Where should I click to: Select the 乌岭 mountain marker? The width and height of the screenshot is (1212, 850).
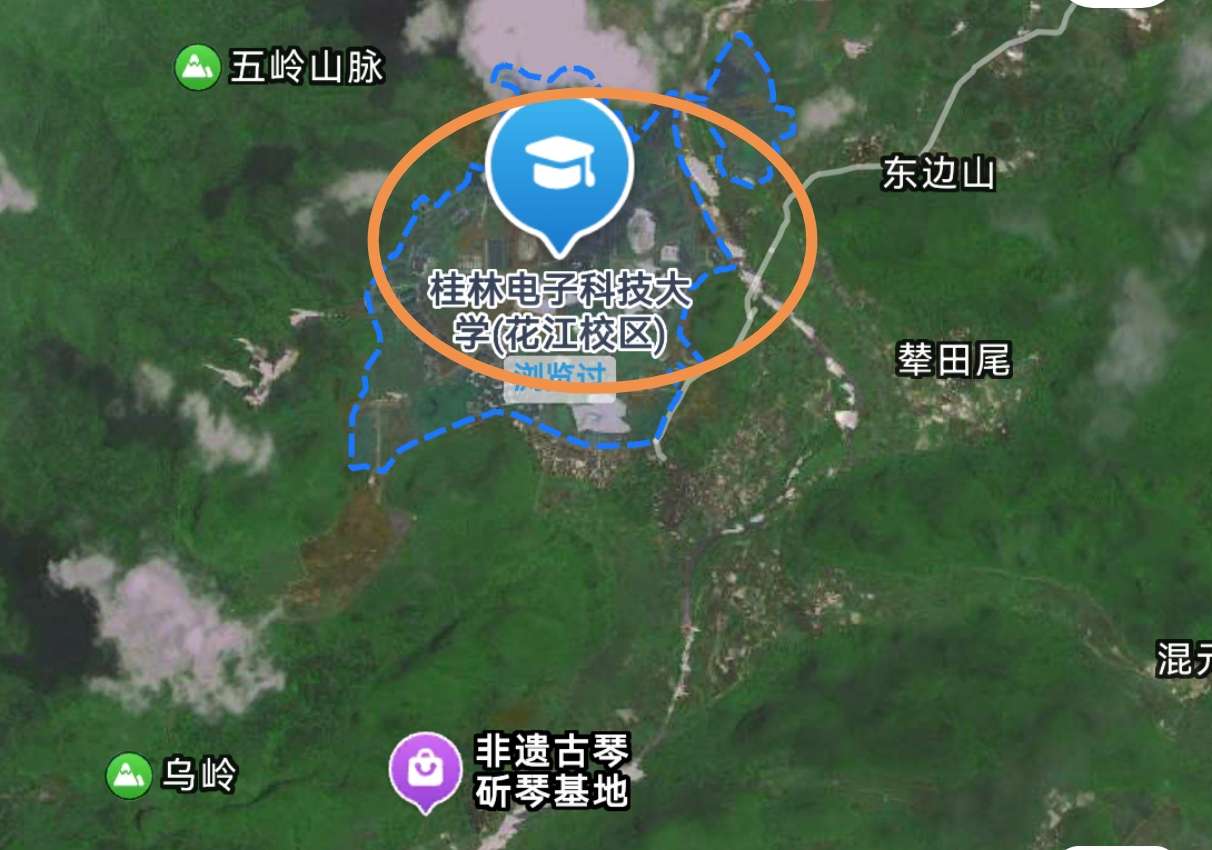click(x=129, y=775)
